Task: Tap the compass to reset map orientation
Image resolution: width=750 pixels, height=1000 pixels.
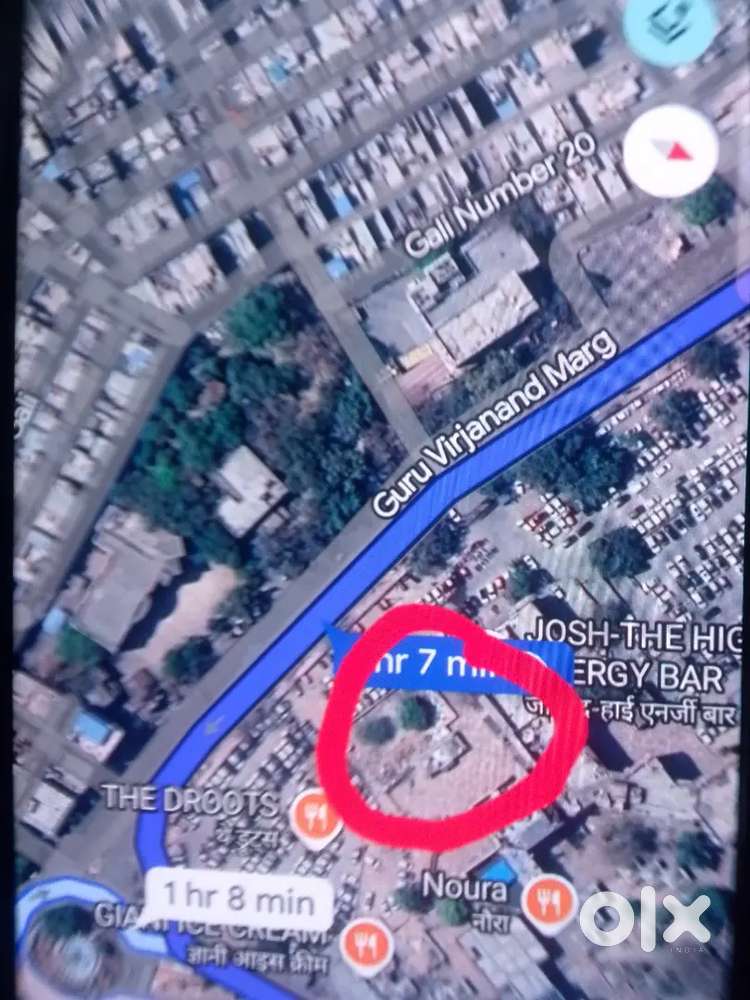Action: point(670,151)
